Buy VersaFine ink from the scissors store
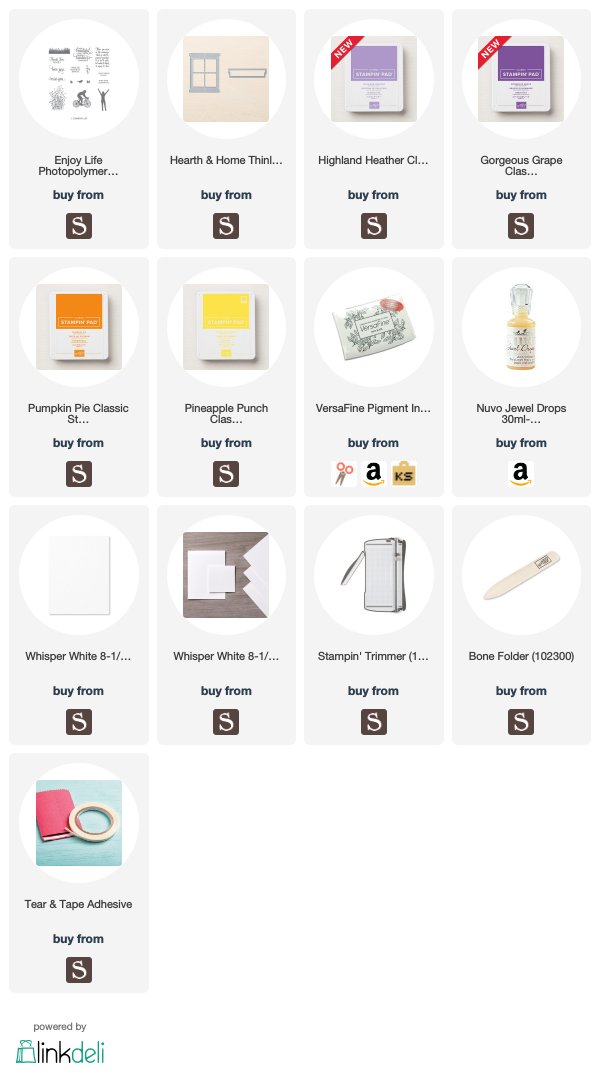The height and width of the screenshot is (1073, 600). pos(344,474)
